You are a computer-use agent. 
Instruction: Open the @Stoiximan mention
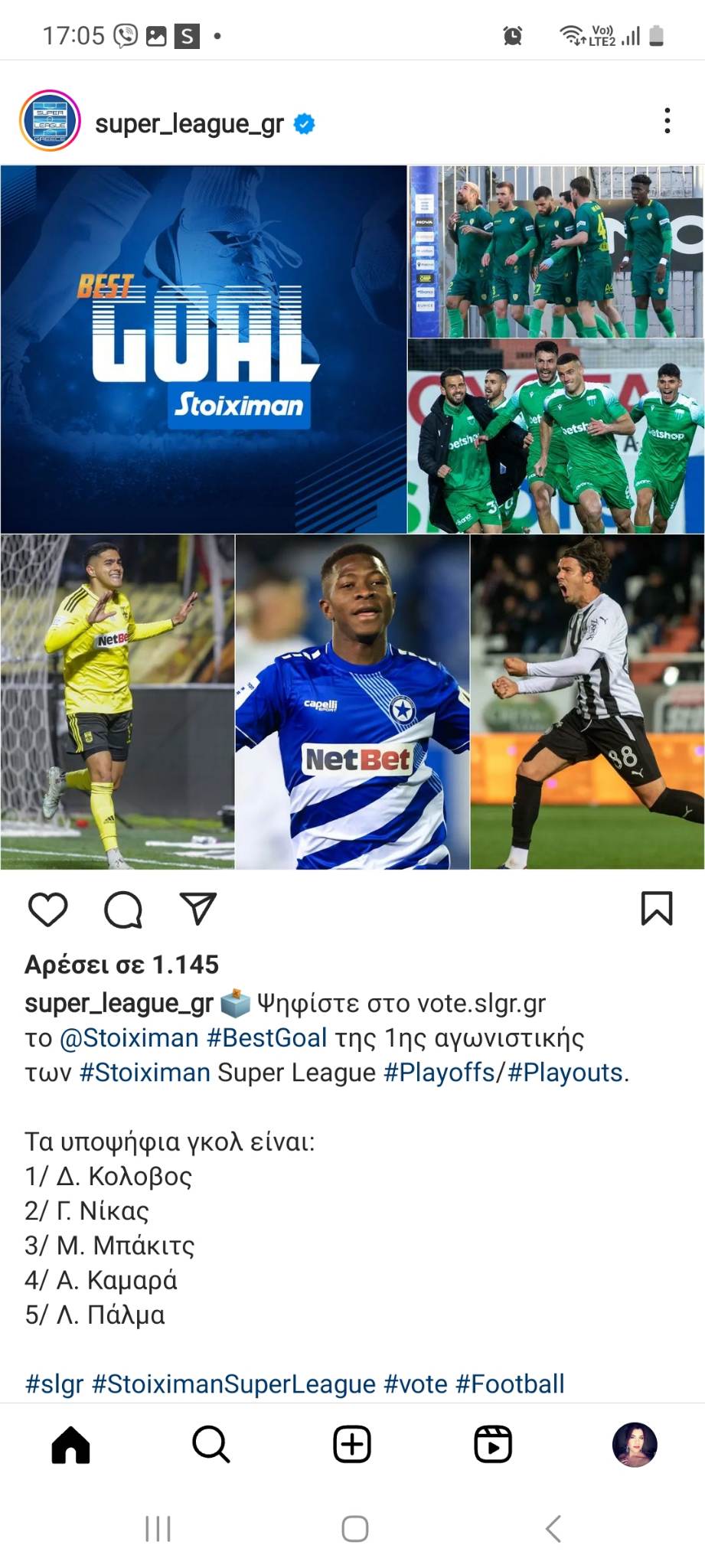[x=129, y=1038]
